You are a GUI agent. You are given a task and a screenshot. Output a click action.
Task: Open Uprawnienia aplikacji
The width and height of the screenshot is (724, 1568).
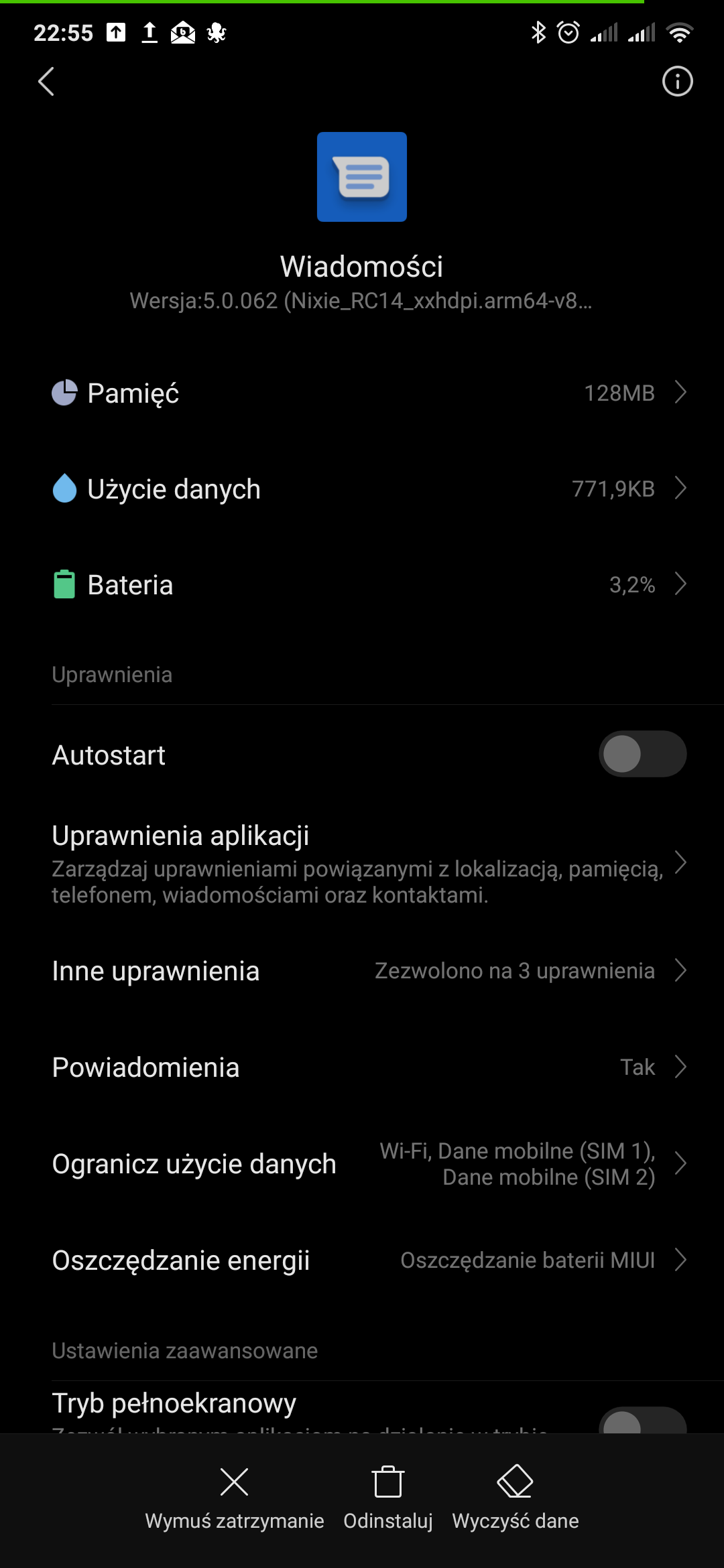coord(362,863)
